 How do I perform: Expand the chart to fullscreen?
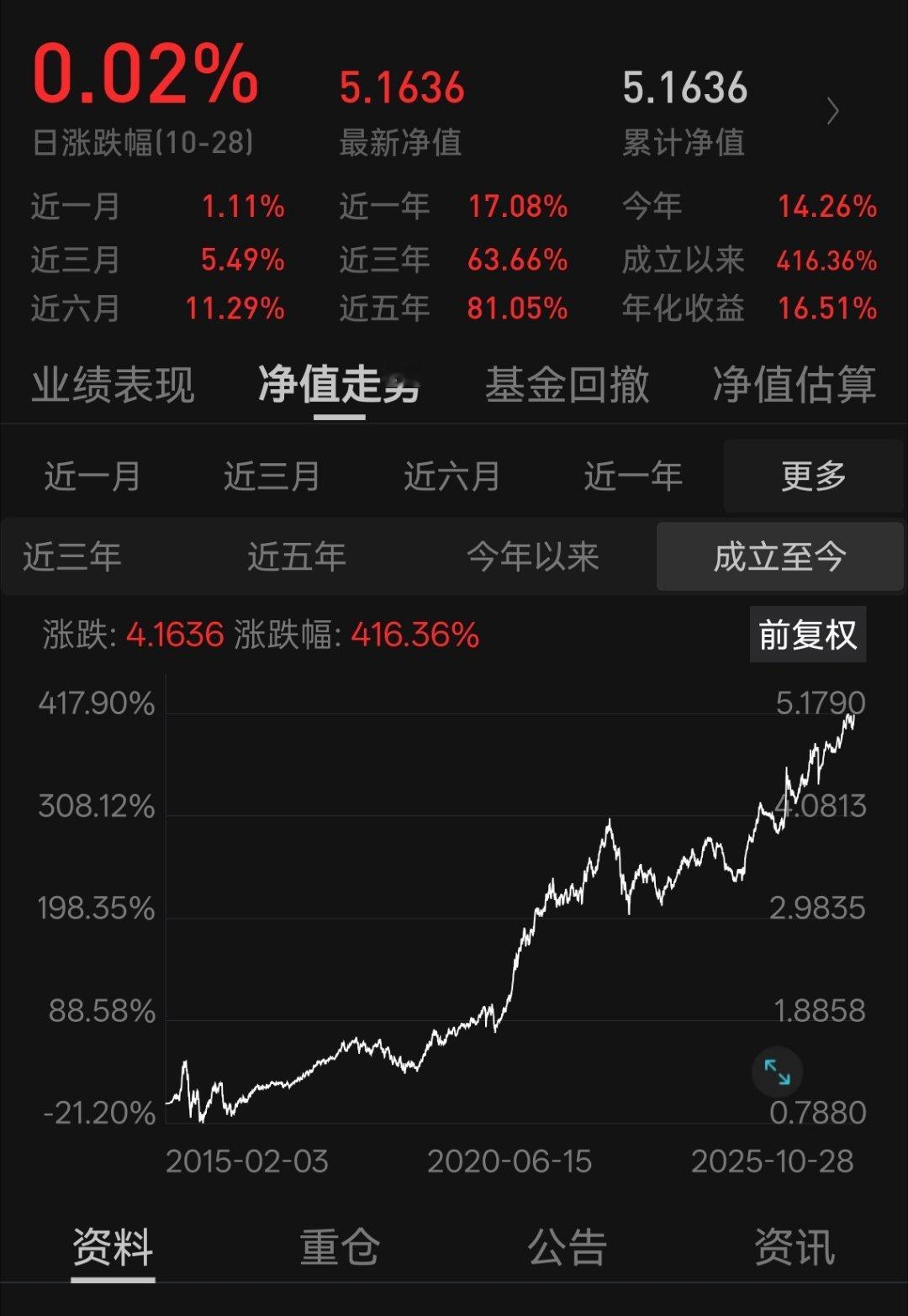[x=775, y=1071]
